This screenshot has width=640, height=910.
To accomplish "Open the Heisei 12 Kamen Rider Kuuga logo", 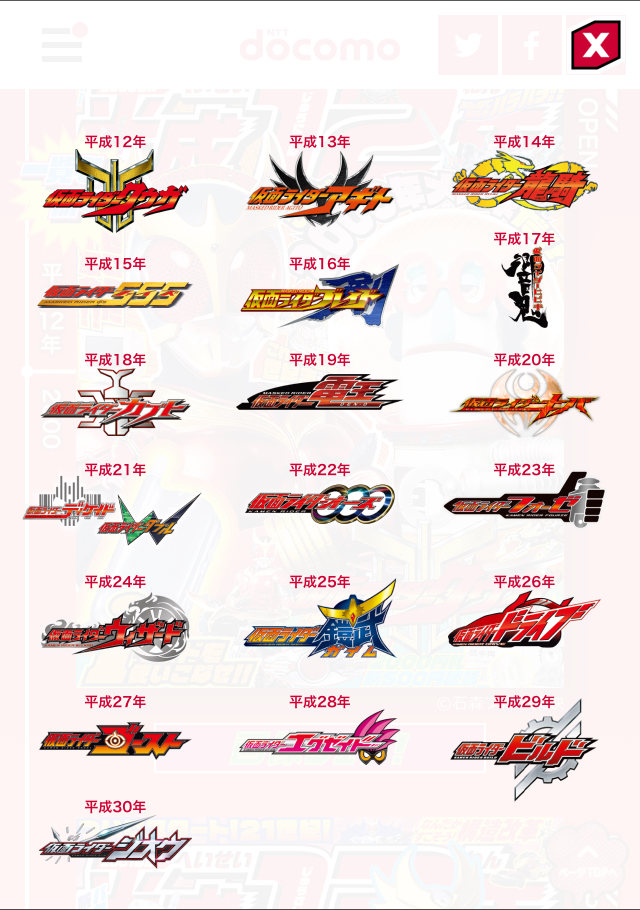I will pos(114,189).
